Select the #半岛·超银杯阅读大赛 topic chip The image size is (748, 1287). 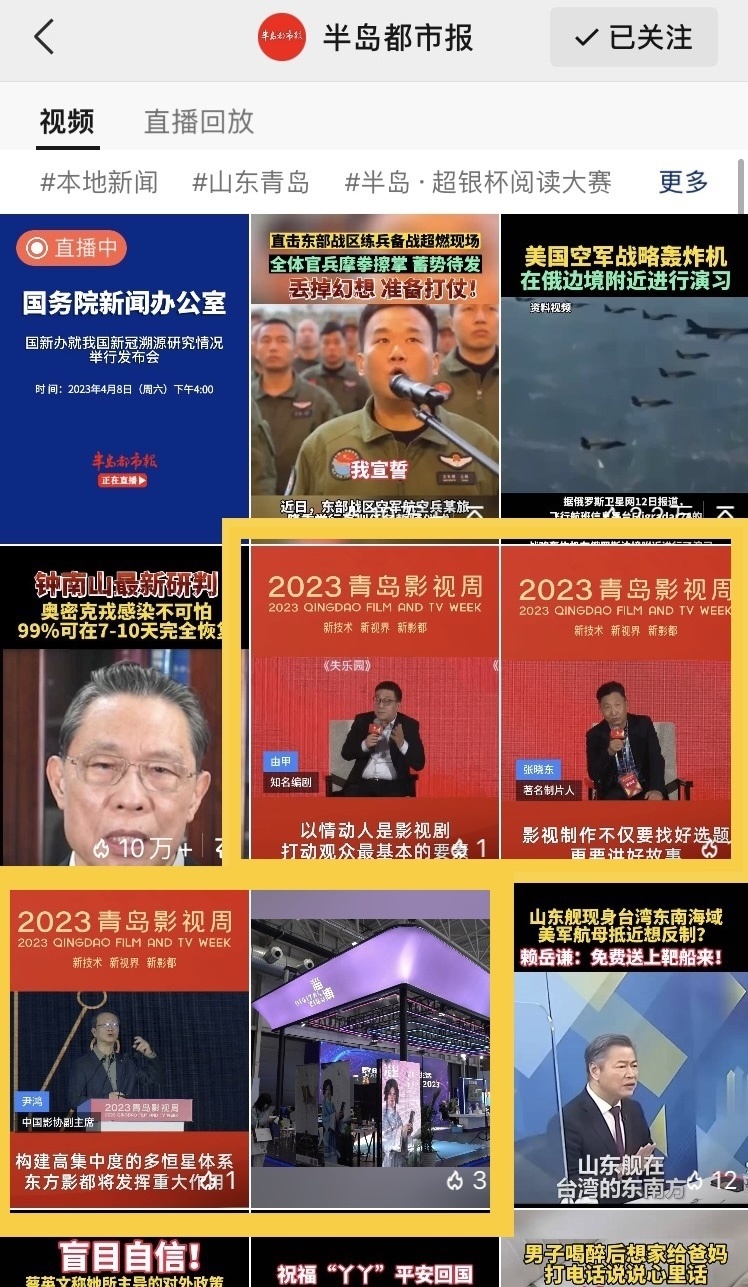(x=478, y=182)
